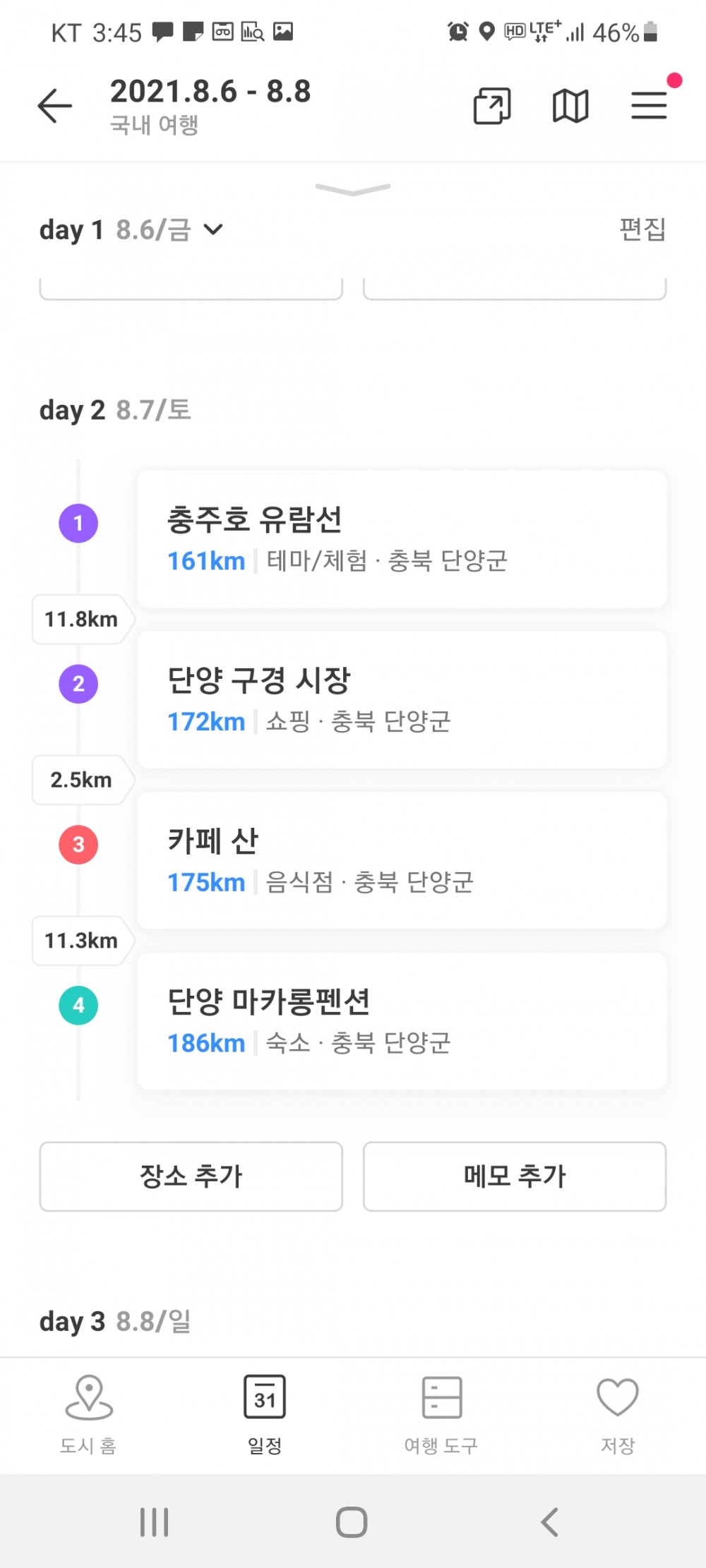Viewport: 706px width, 1568px height.
Task: Open the map view icon
Action: pos(570,106)
